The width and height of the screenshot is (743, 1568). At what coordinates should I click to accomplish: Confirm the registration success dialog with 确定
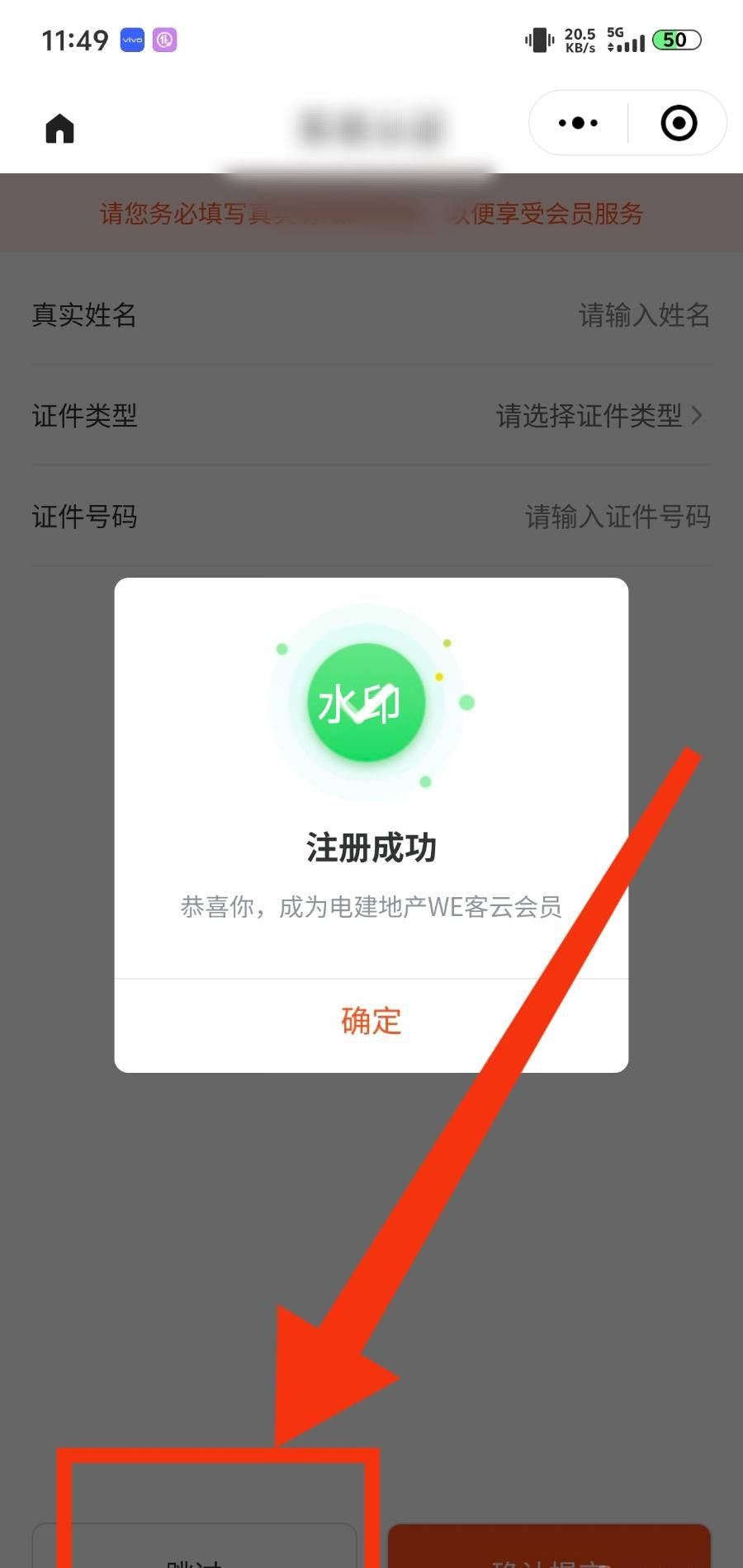pos(371,1022)
